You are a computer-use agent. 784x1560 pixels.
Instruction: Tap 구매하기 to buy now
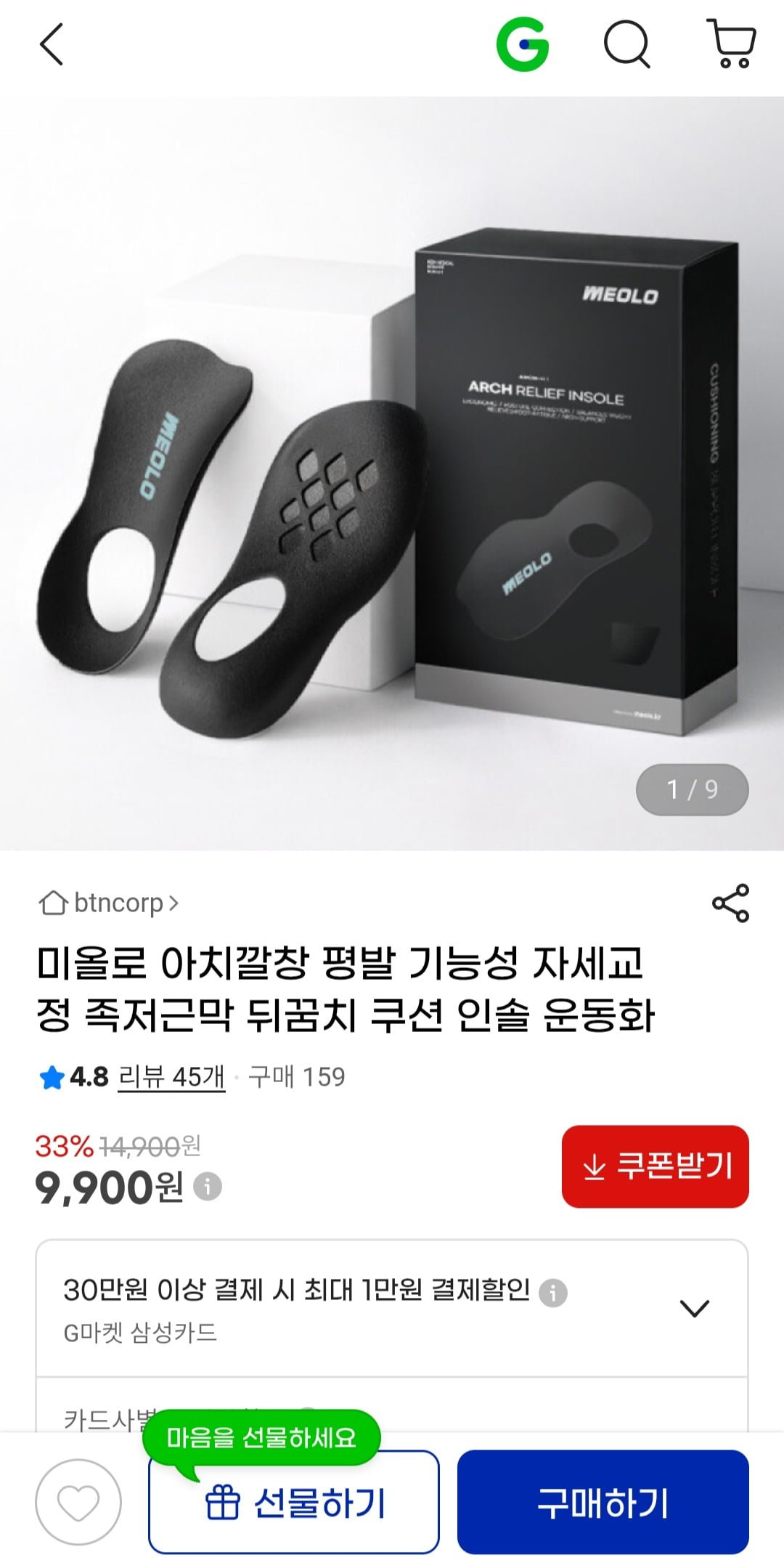[x=603, y=1502]
